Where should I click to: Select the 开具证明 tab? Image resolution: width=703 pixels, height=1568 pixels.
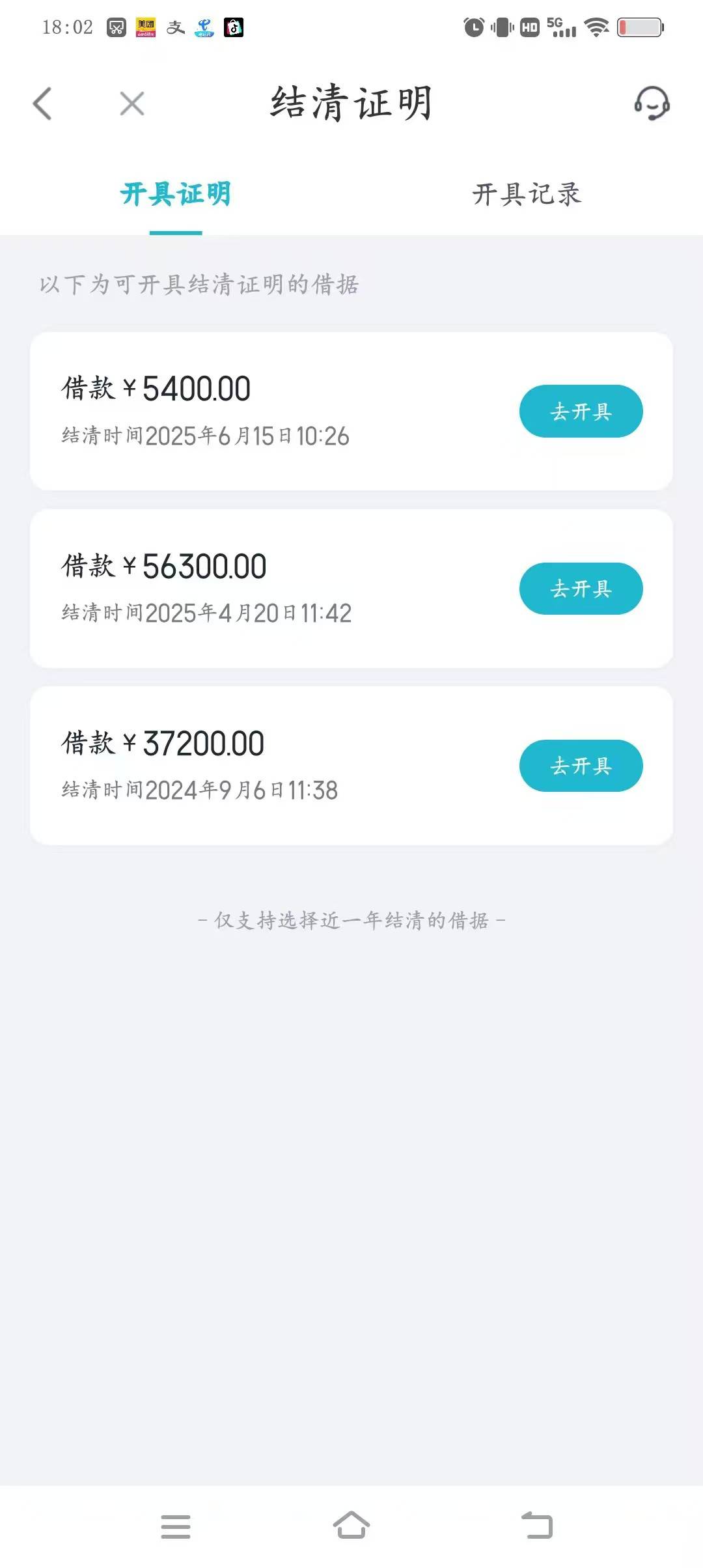176,194
